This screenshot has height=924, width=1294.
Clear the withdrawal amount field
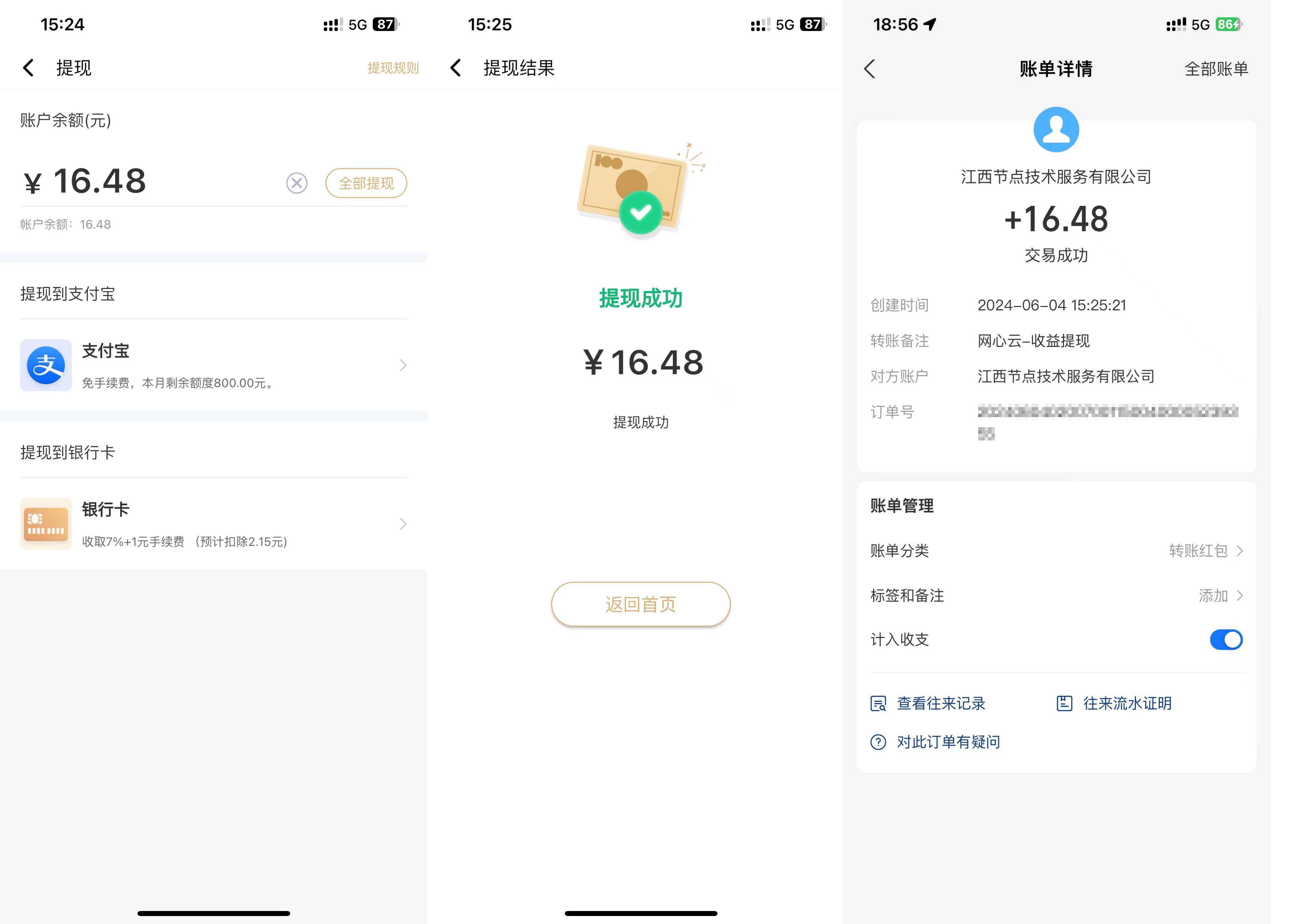(296, 183)
